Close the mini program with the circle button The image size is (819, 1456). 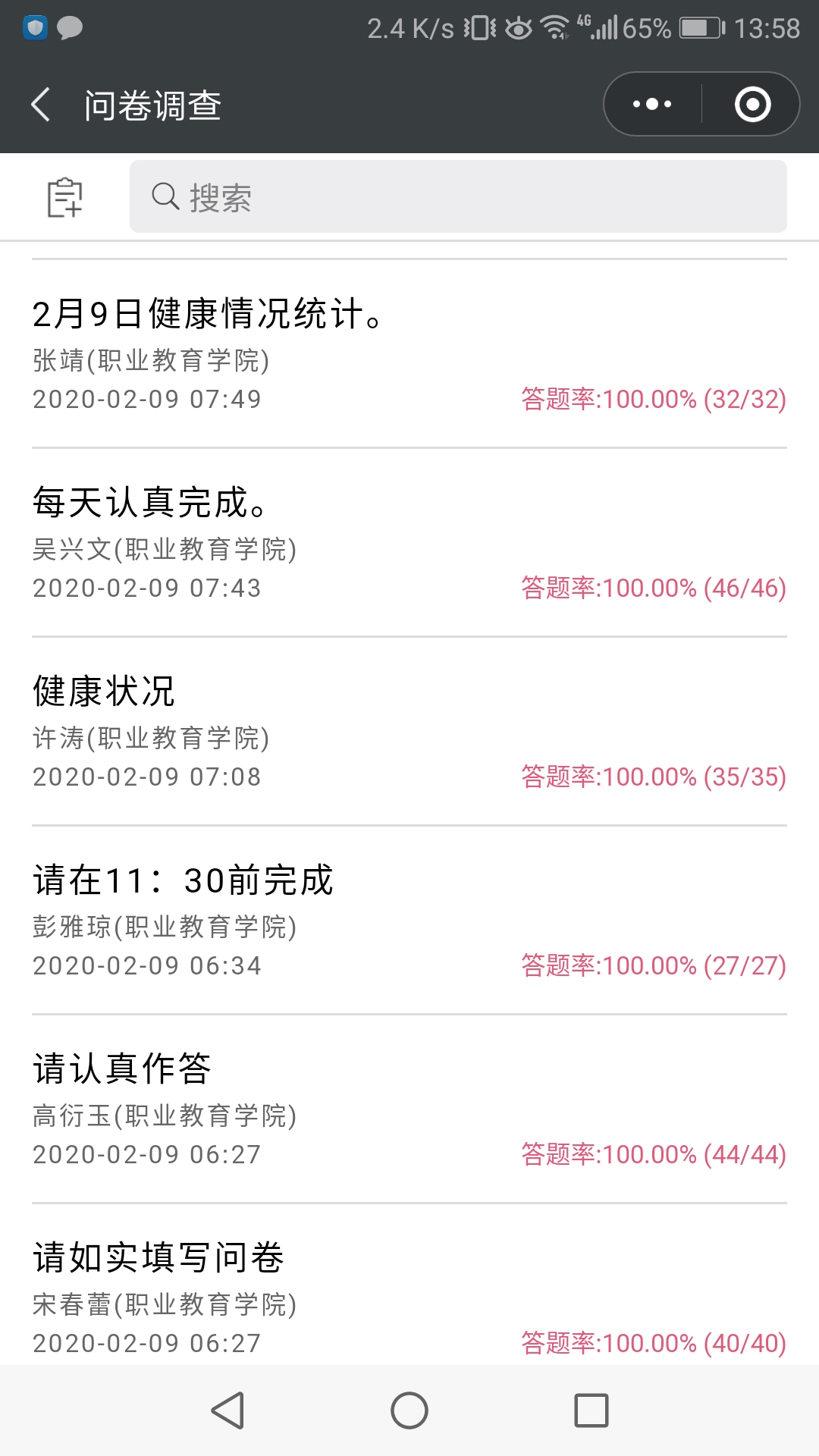(x=752, y=105)
